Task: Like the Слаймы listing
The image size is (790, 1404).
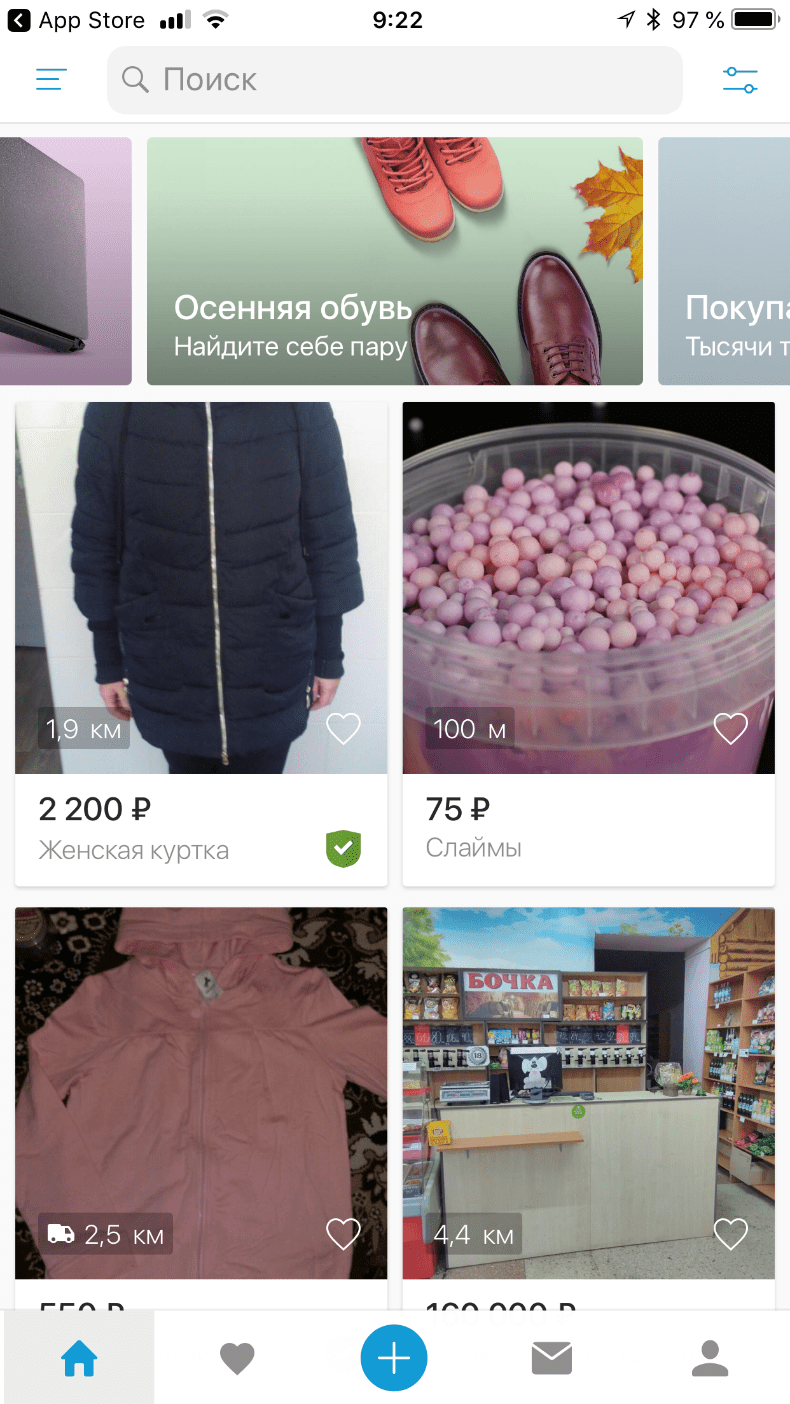Action: (730, 728)
